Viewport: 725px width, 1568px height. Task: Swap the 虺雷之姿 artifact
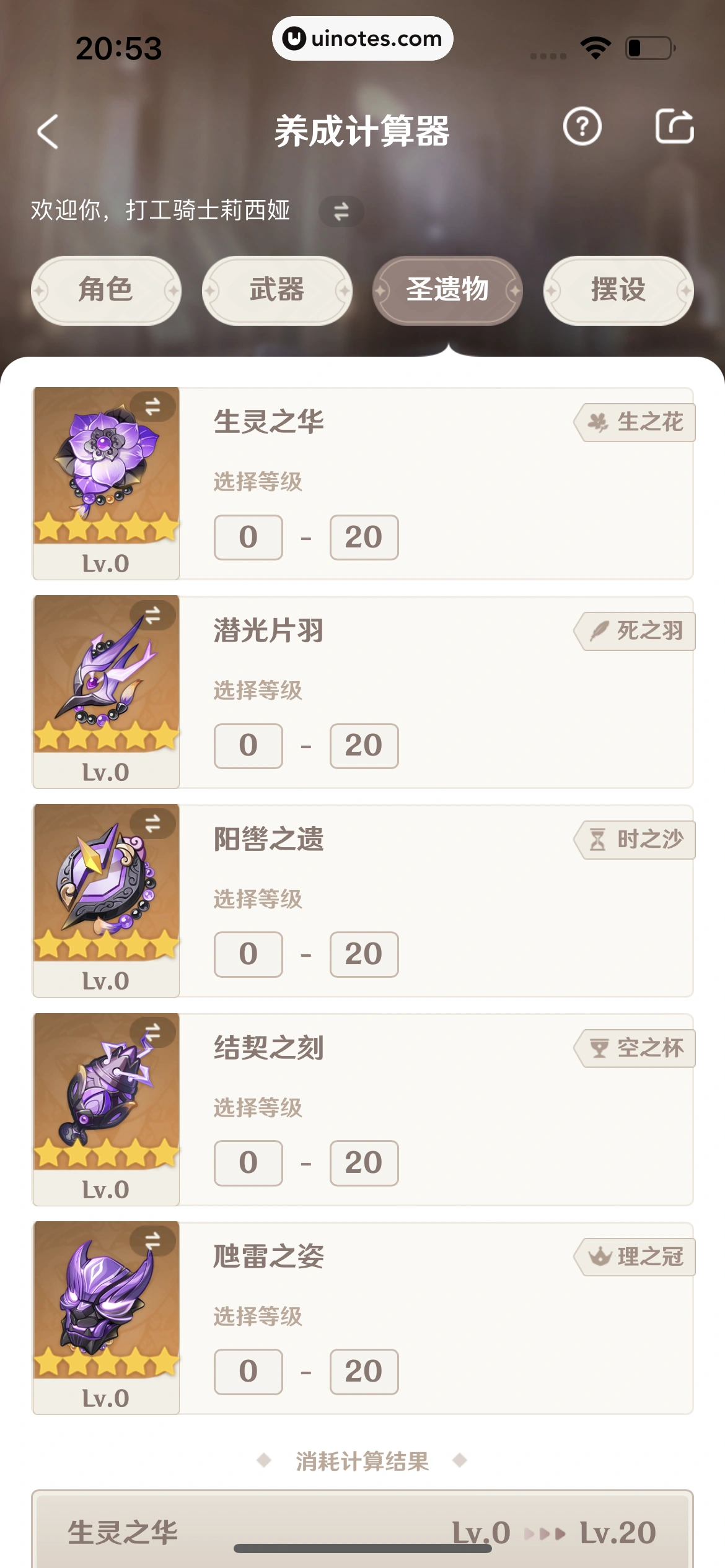click(x=152, y=1241)
